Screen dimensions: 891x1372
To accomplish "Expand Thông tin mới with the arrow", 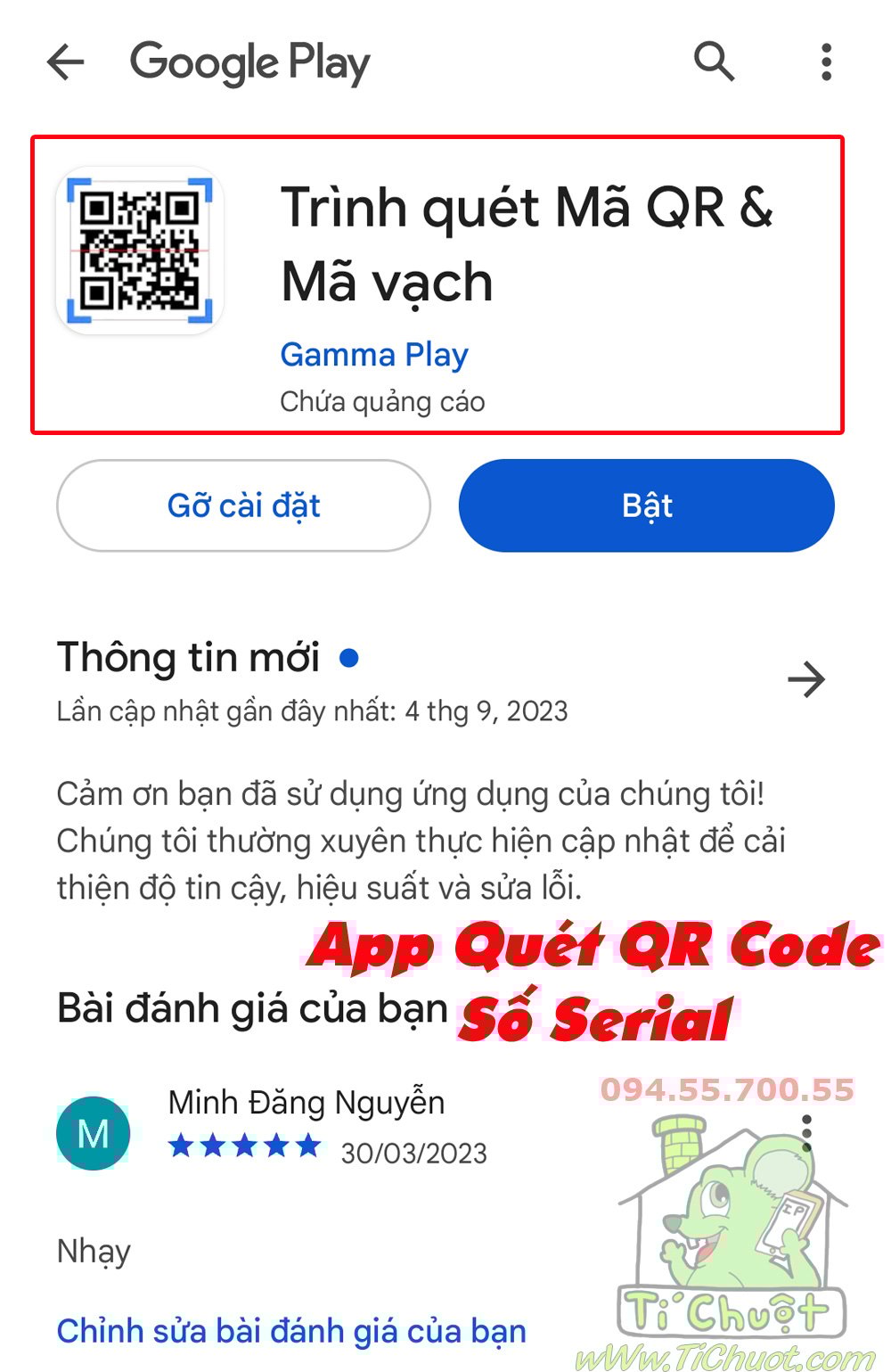I will point(806,679).
